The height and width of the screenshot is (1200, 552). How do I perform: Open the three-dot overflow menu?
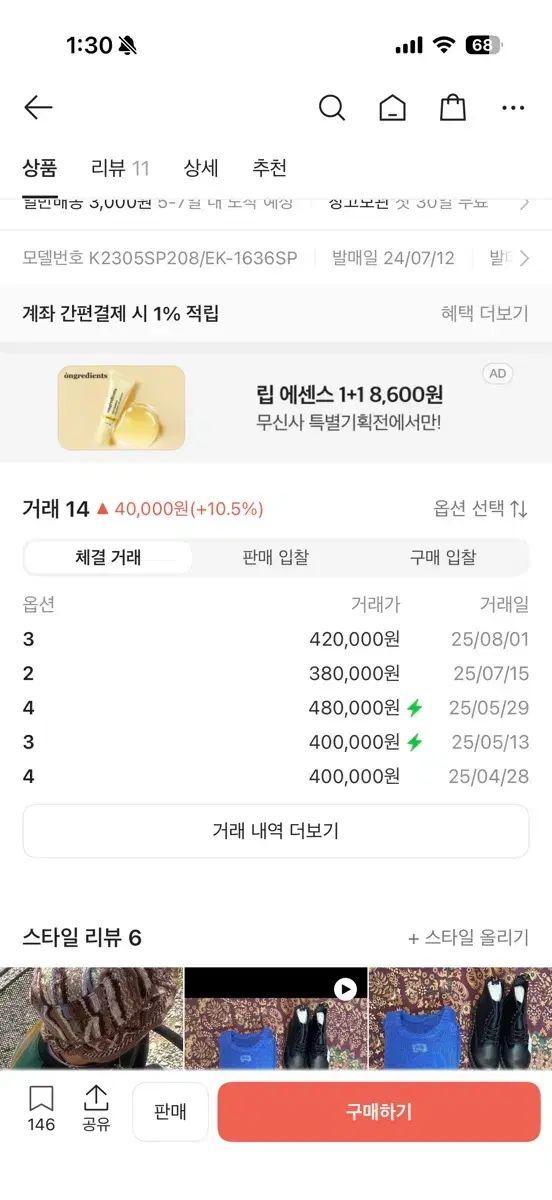coord(513,108)
